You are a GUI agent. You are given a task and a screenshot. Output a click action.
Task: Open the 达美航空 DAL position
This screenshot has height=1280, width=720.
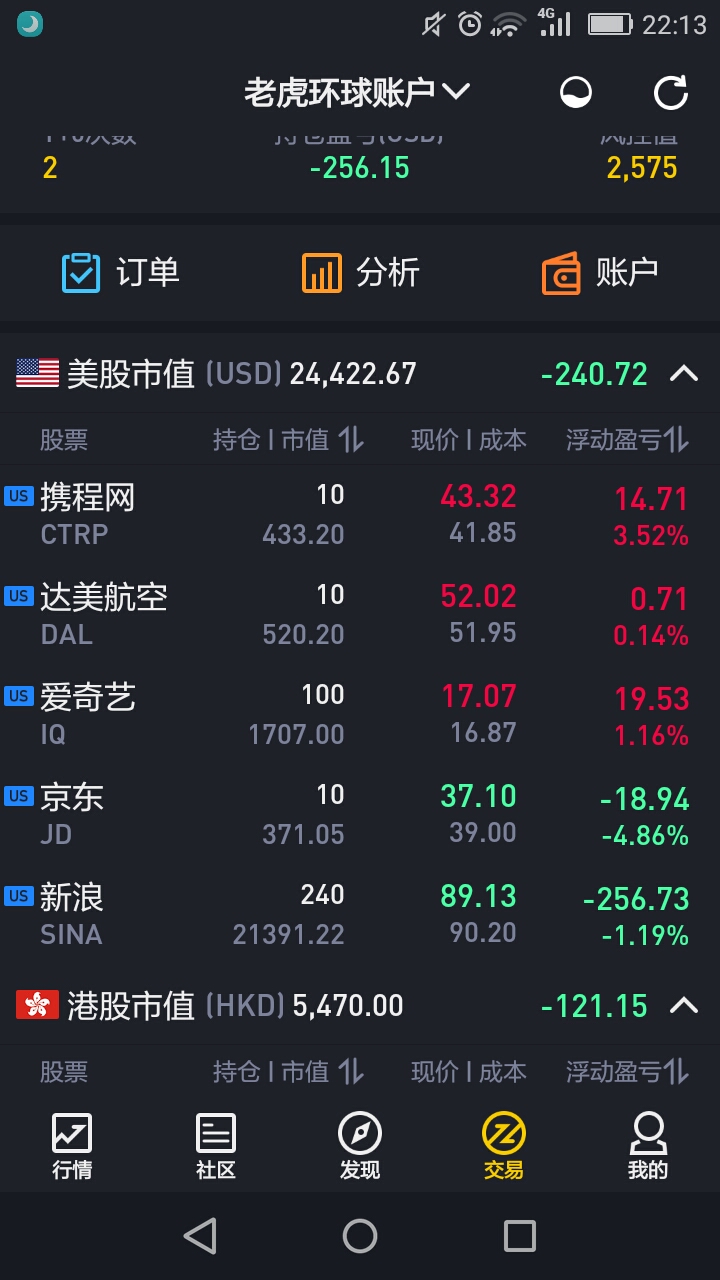360,614
